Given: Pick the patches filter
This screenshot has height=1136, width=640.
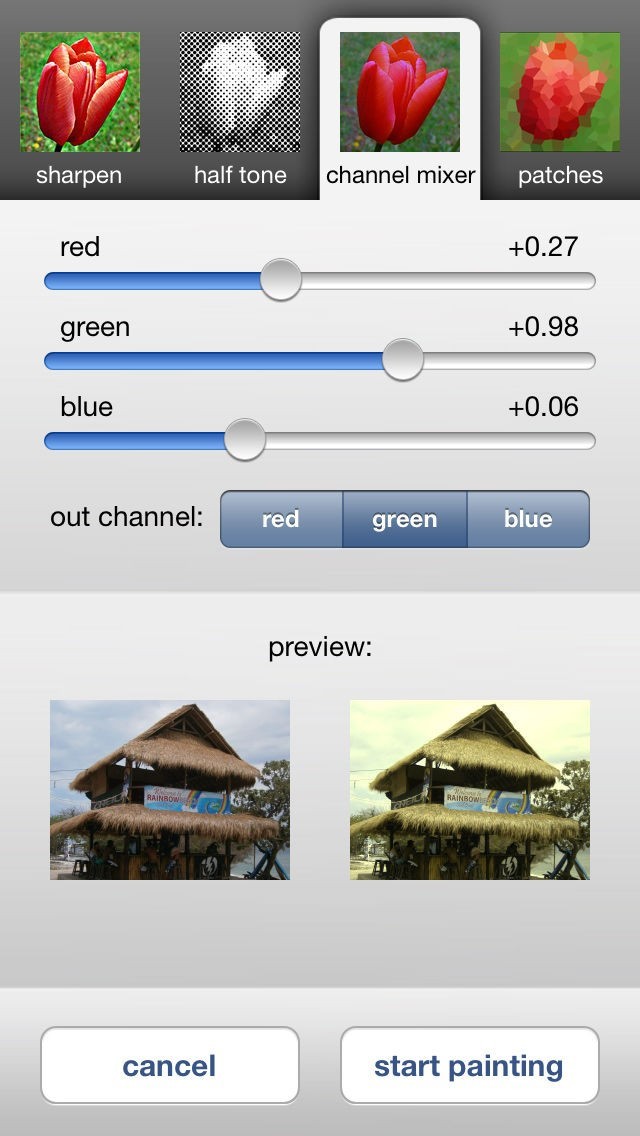Looking at the screenshot, I should coord(560,108).
